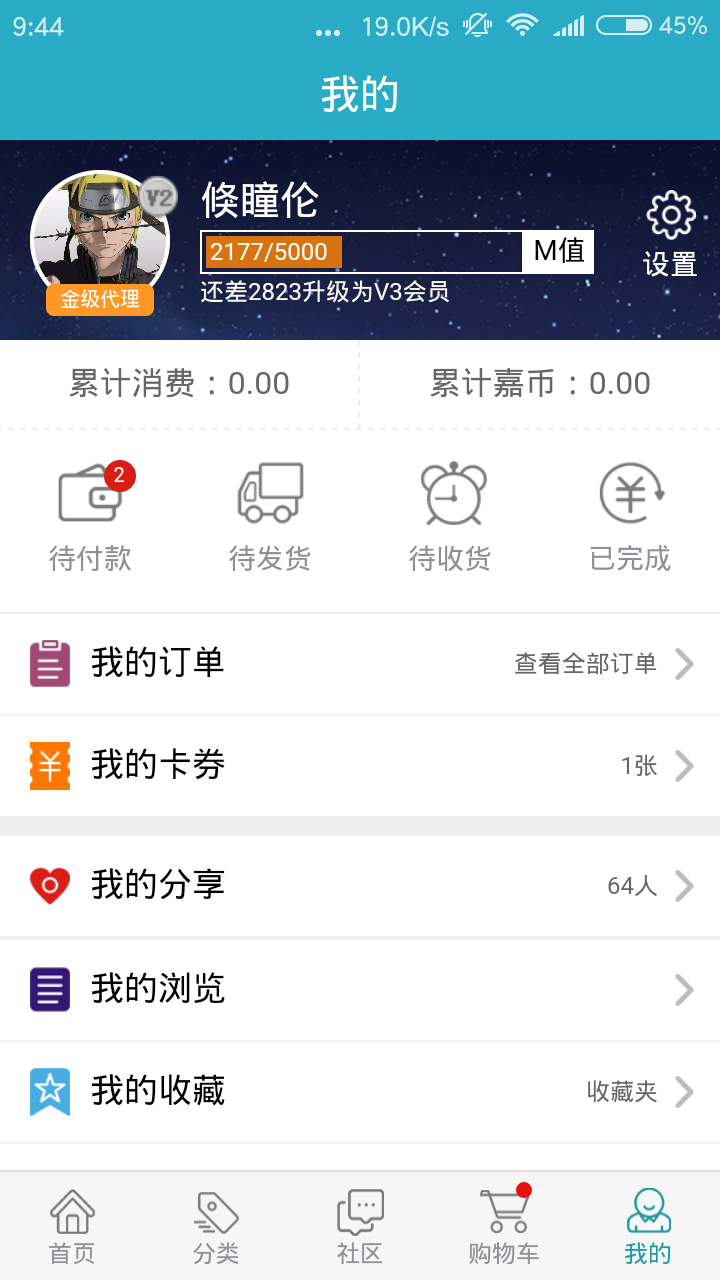The image size is (720, 1280).
Task: Open the 1张 coupon count link
Action: (640, 765)
